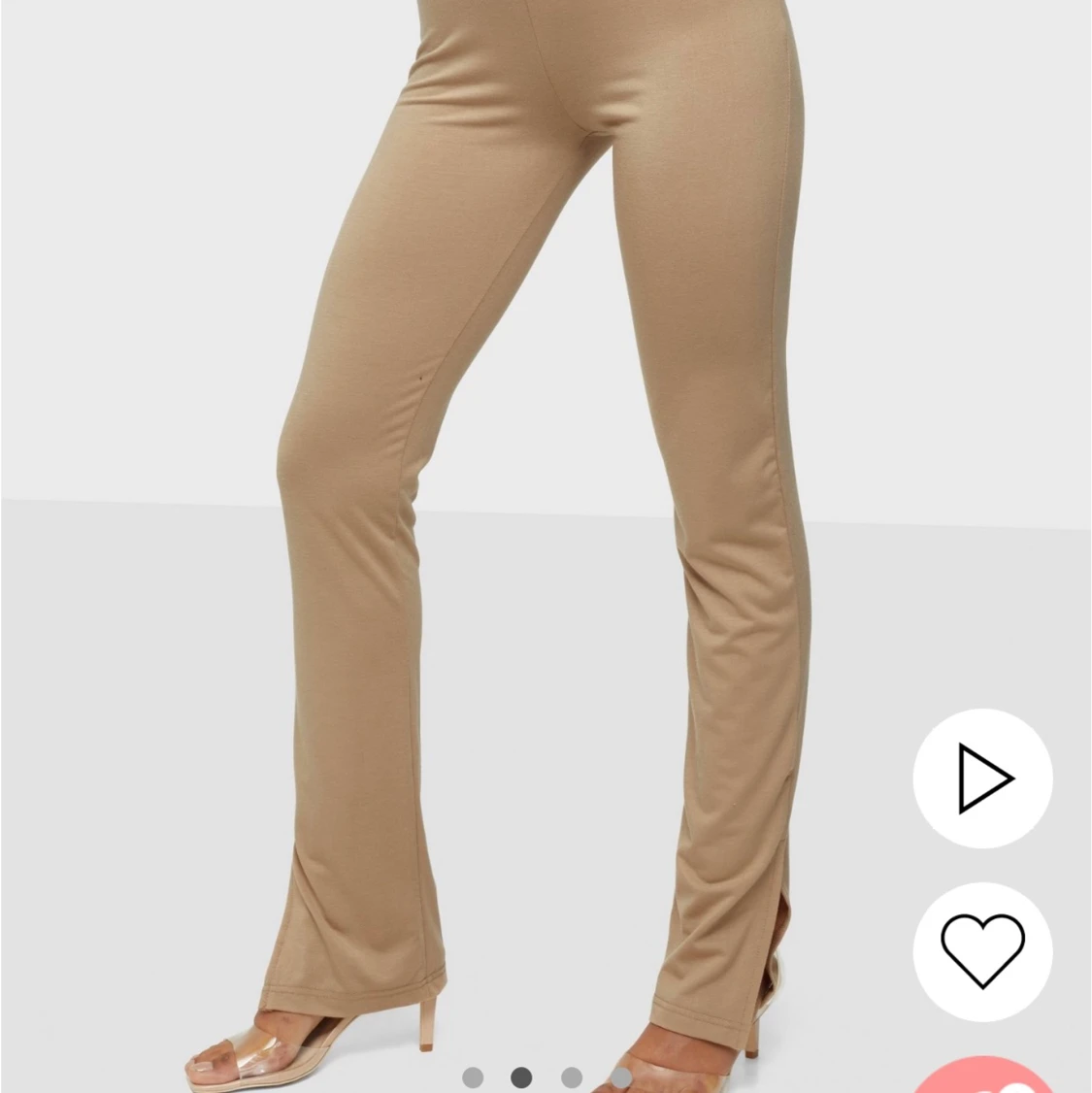The width and height of the screenshot is (1092, 1093).
Task: Jump to the first image dot
Action: click(473, 1077)
